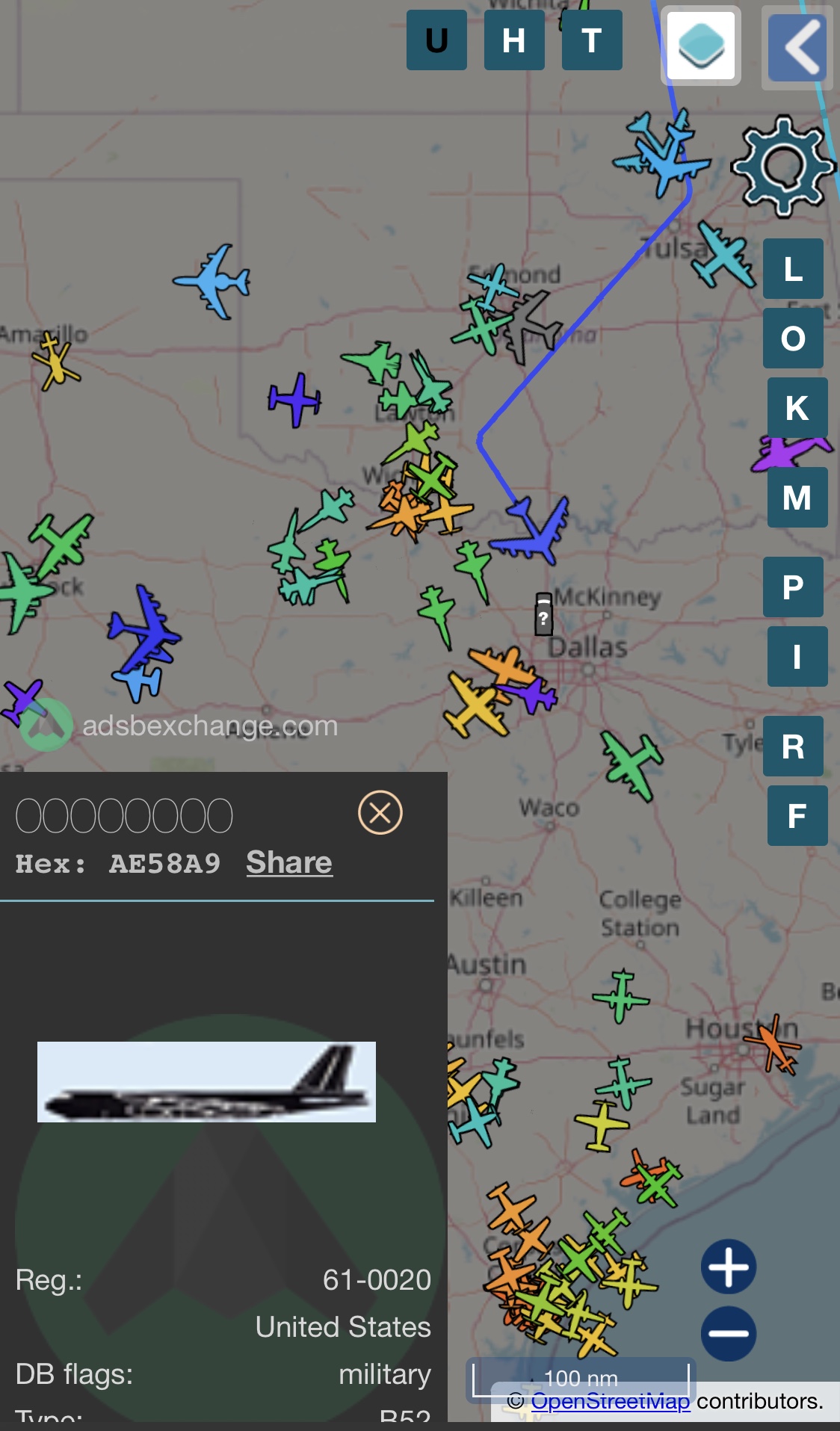840x1431 pixels.
Task: Tap the R map button
Action: [x=793, y=747]
